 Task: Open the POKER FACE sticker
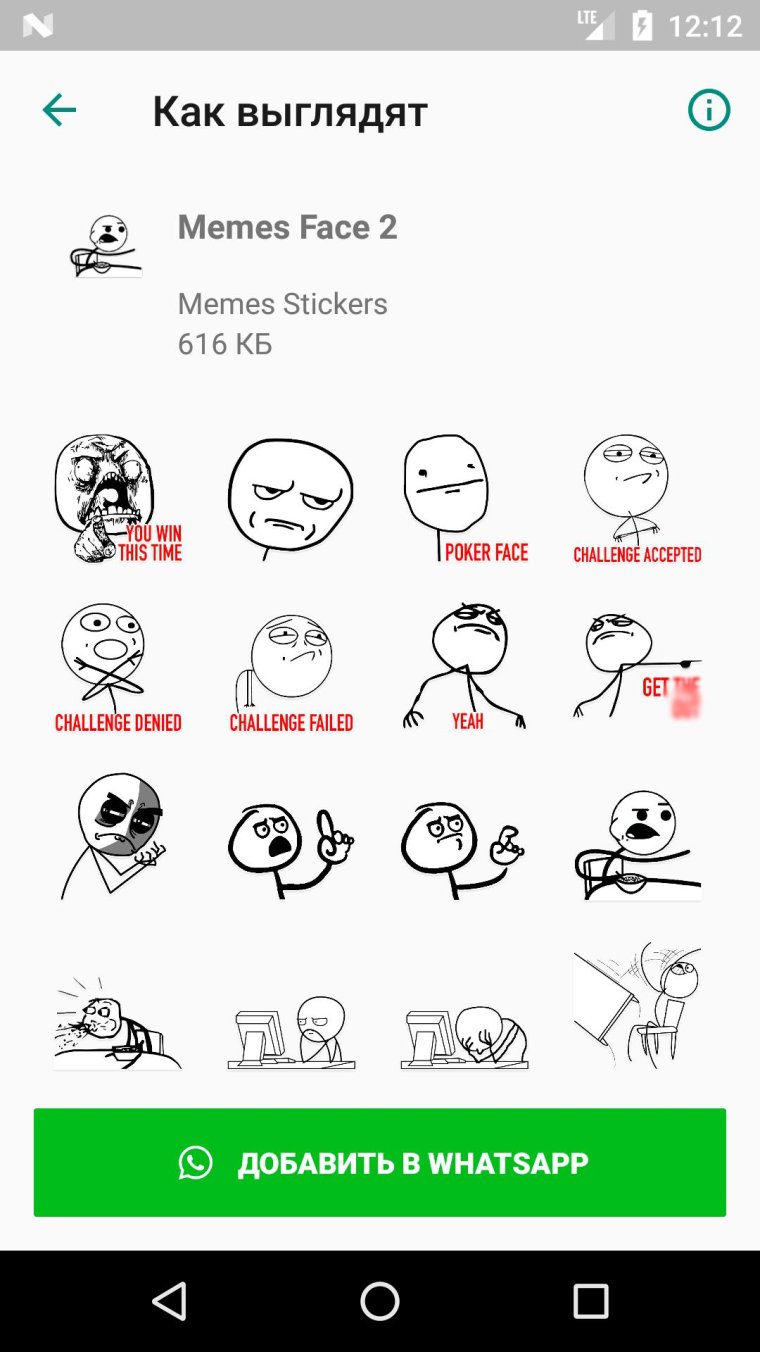[464, 498]
